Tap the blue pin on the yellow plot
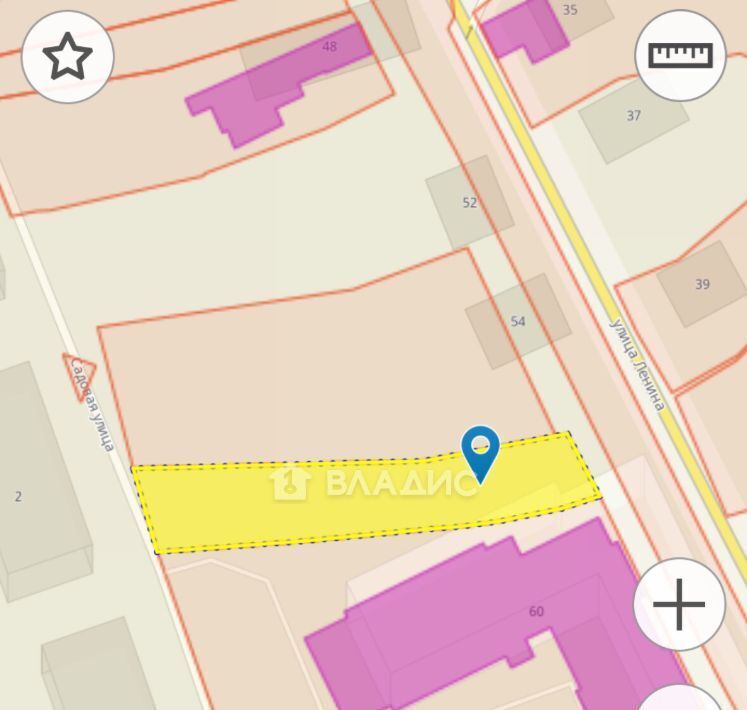 pos(481,451)
